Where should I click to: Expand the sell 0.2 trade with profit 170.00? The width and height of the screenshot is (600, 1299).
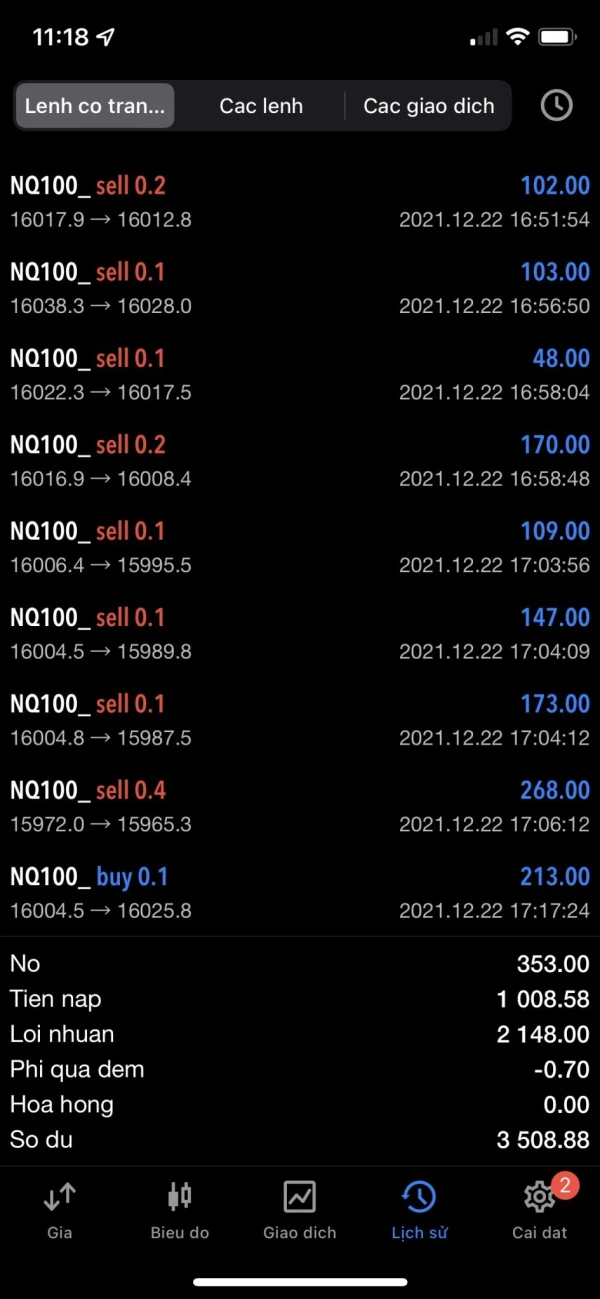(300, 461)
